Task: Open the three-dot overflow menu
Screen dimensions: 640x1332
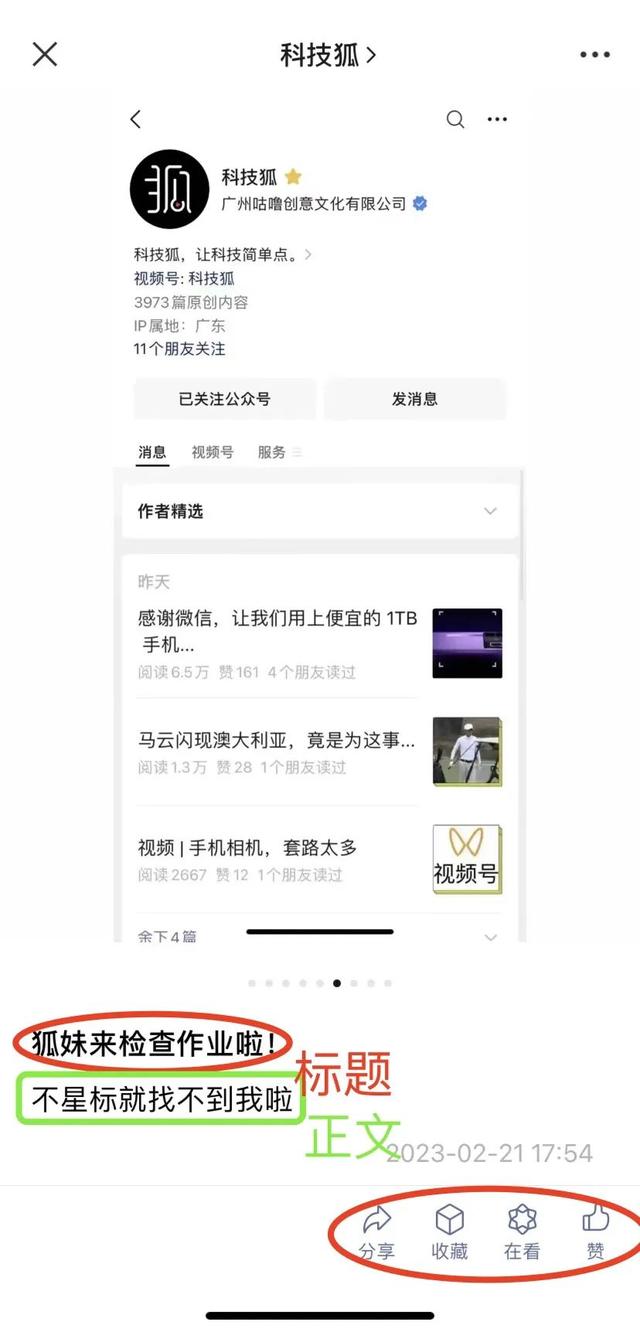Action: click(x=594, y=55)
